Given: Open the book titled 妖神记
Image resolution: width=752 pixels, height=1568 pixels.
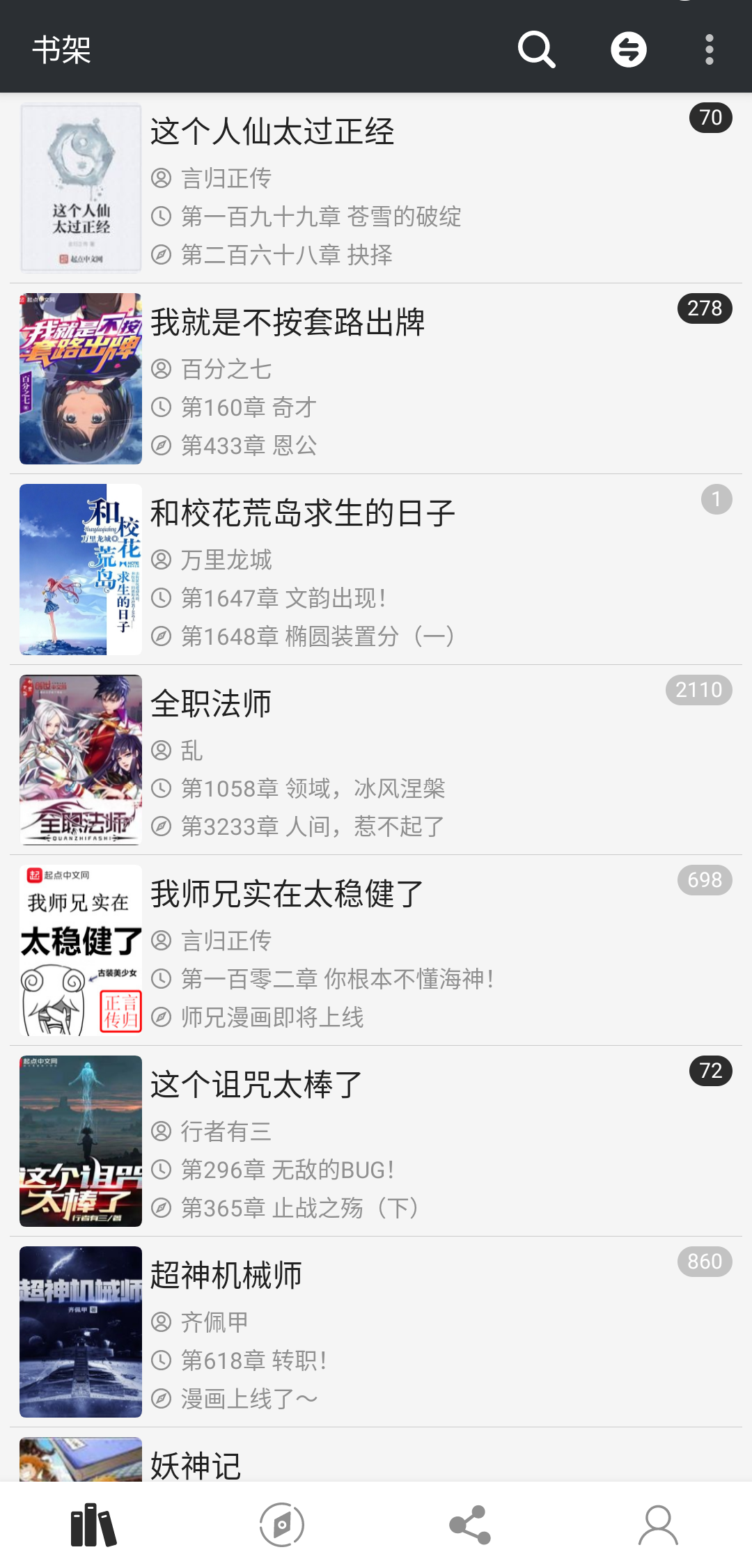Looking at the screenshot, I should coord(195,1464).
